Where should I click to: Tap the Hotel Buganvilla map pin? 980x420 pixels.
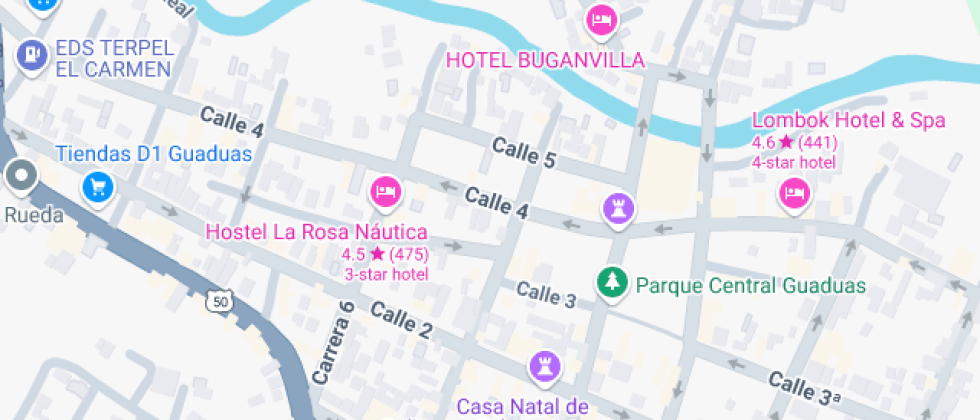pos(600,20)
